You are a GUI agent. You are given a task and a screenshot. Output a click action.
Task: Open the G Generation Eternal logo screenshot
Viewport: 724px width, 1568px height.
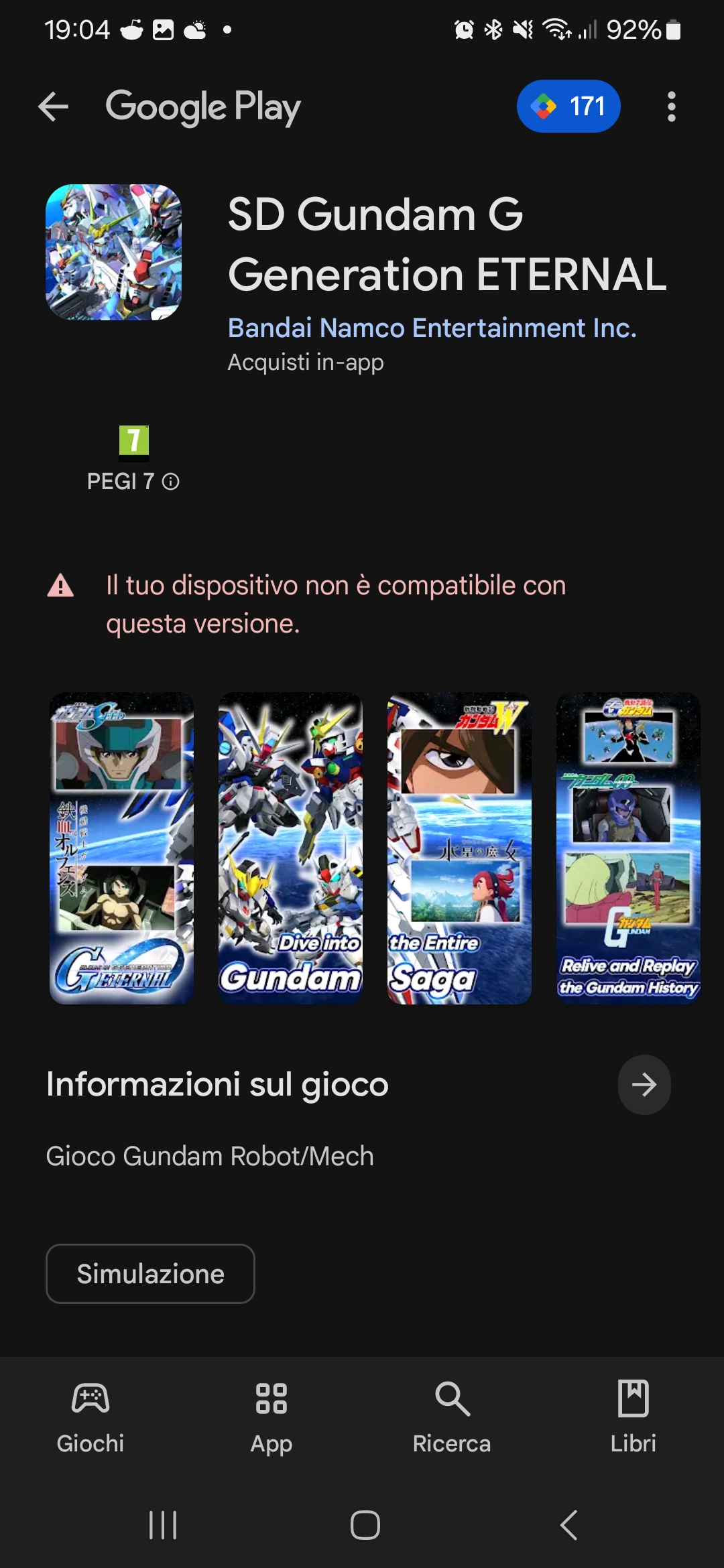coord(122,848)
